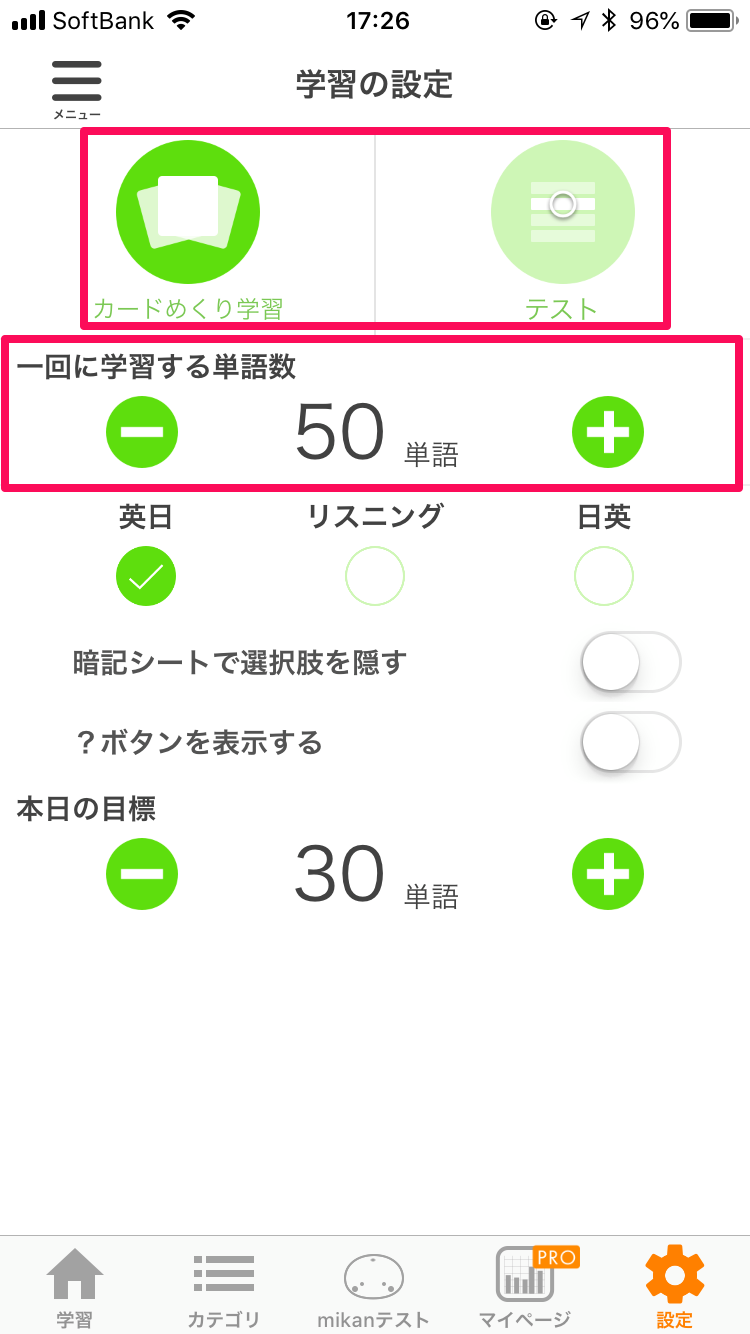Open the メニュー hamburger menu
The image size is (750, 1334).
tap(77, 88)
